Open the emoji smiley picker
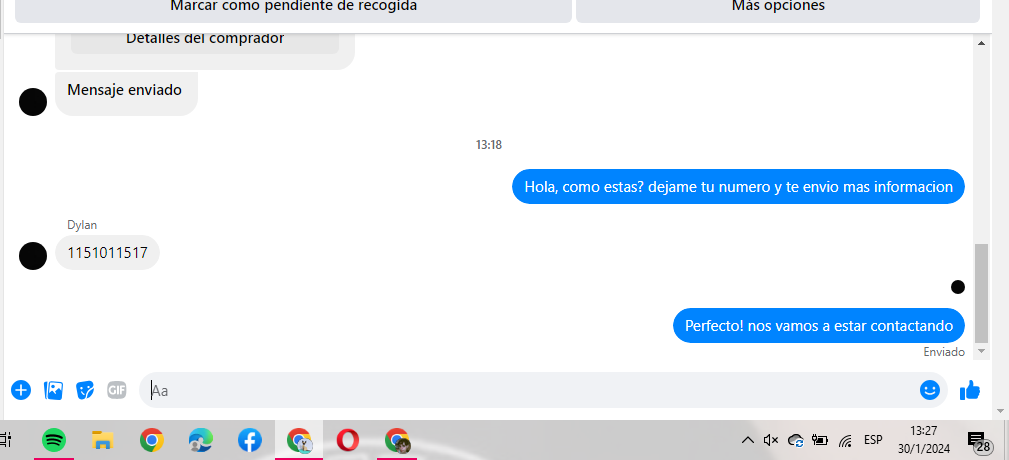Viewport: 1009px width, 460px height. pos(930,390)
